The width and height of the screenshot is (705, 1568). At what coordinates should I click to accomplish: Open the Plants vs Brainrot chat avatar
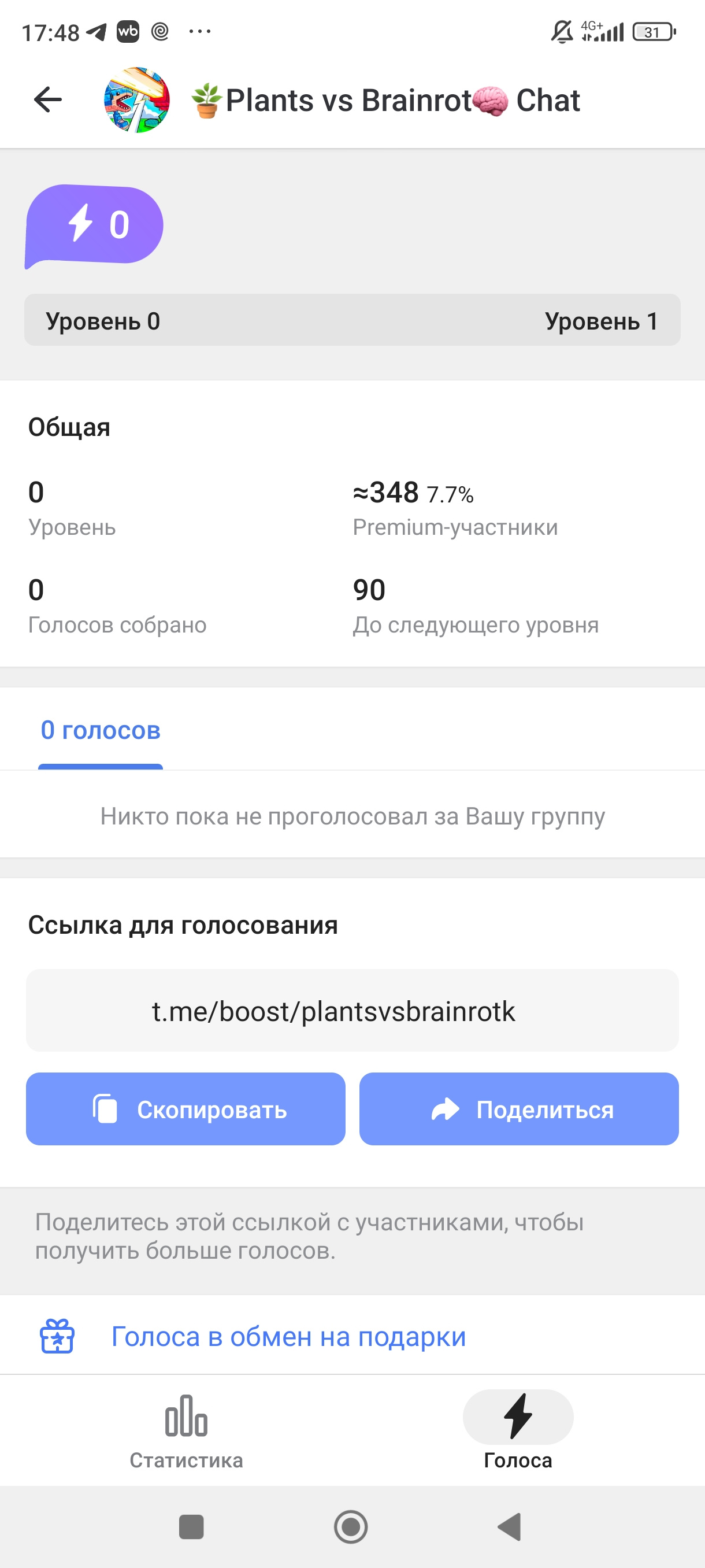tap(137, 100)
